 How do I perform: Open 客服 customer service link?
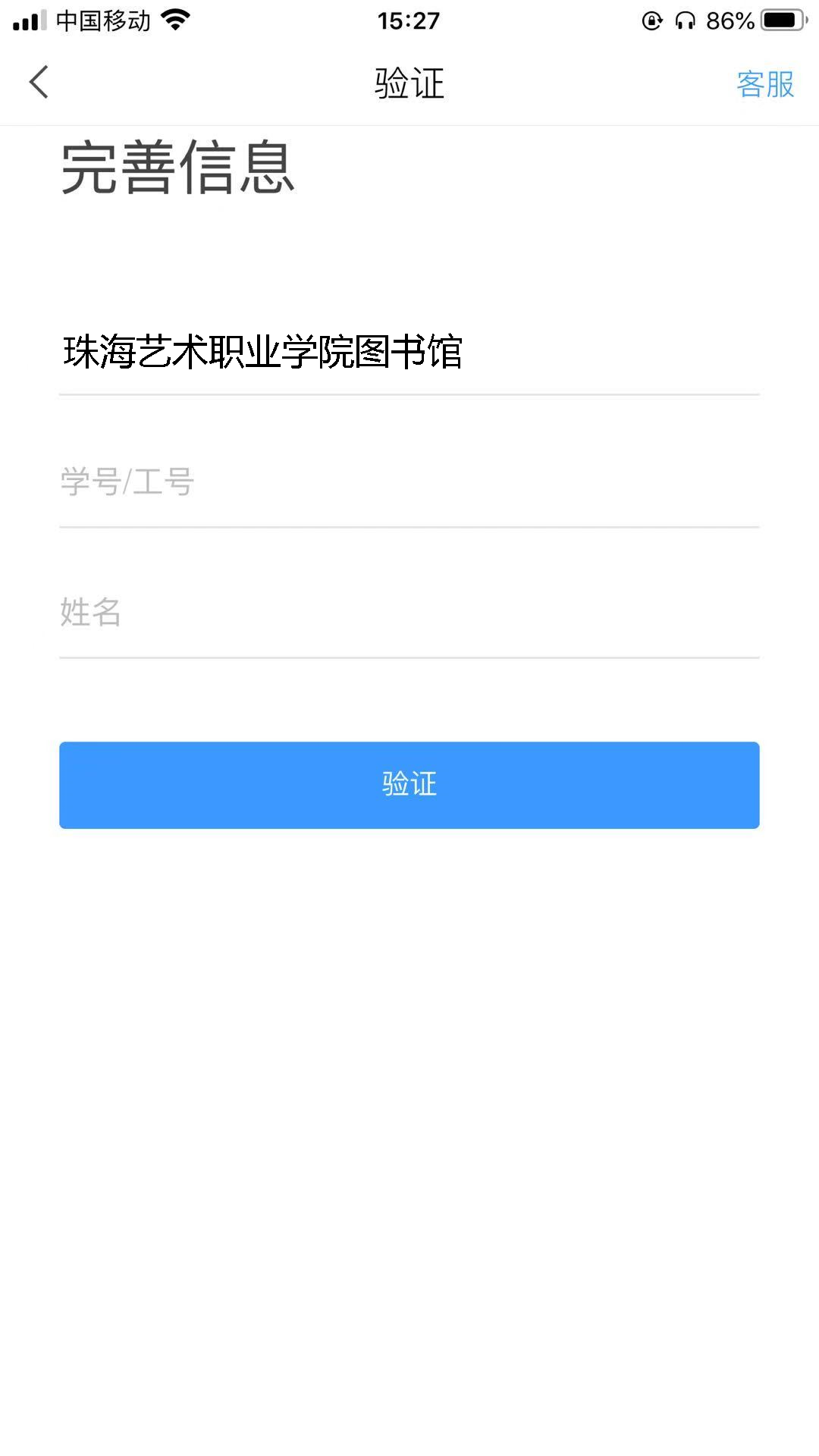pyautogui.click(x=764, y=84)
